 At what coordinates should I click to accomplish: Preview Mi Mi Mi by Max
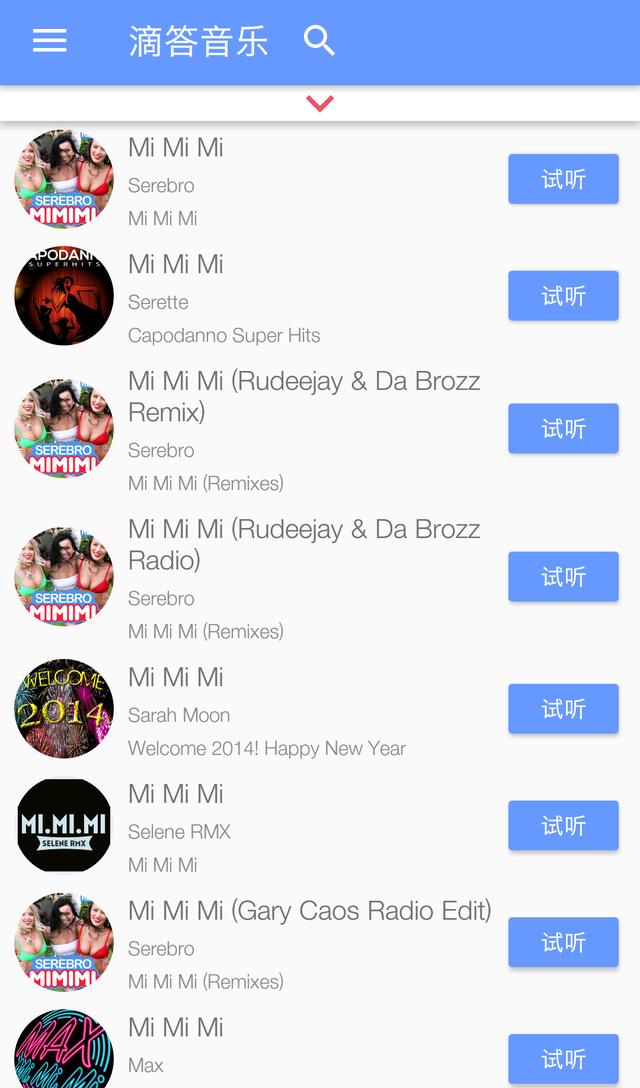coord(563,1059)
